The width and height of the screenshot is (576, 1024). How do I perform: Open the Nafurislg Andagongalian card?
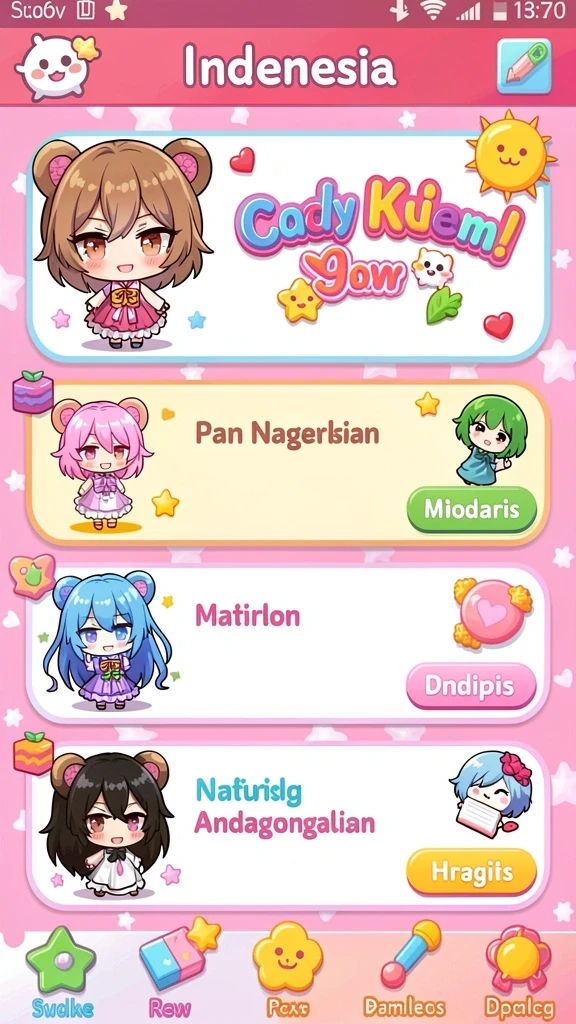[x=288, y=826]
